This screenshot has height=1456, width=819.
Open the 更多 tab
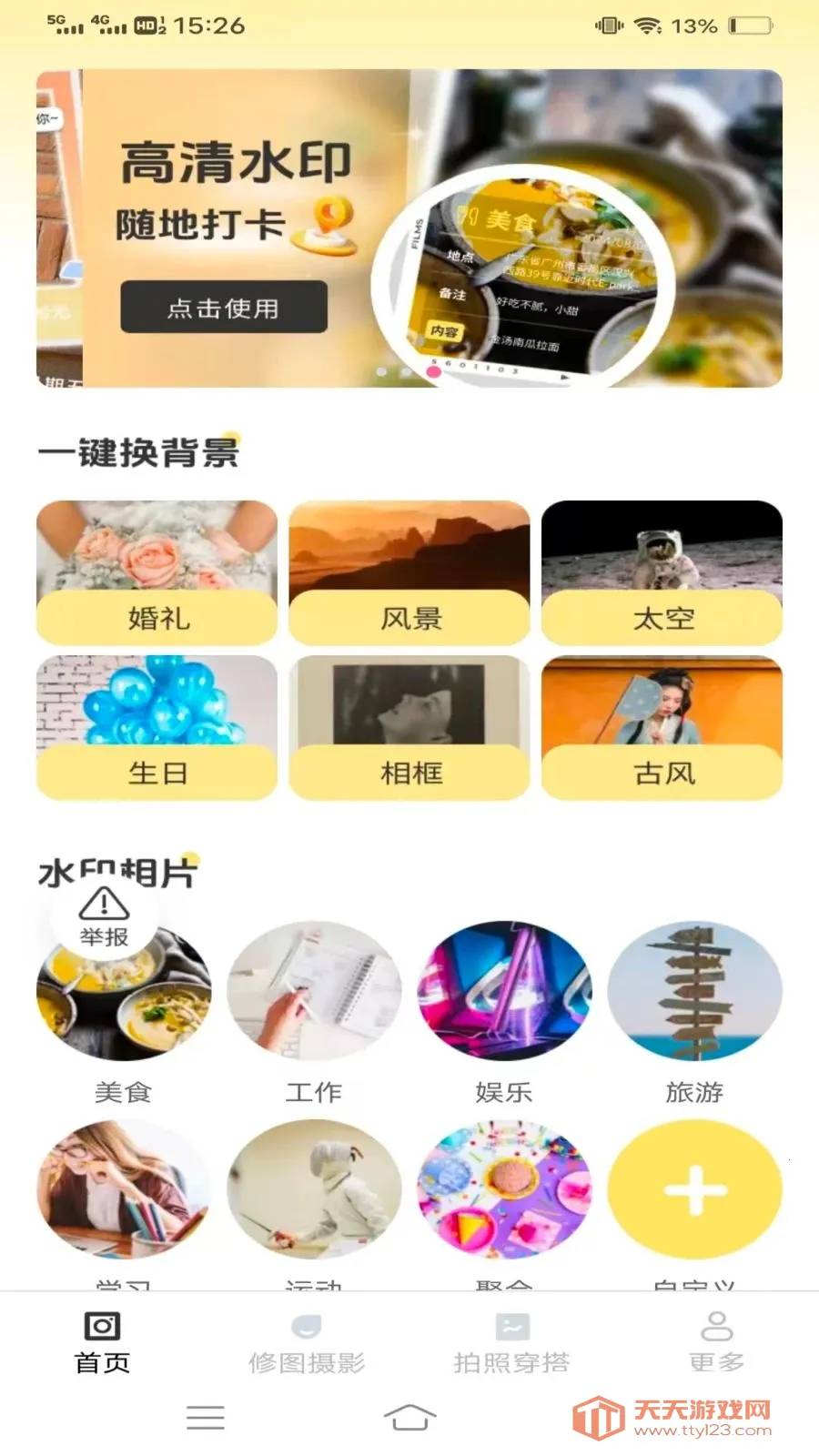click(716, 1343)
